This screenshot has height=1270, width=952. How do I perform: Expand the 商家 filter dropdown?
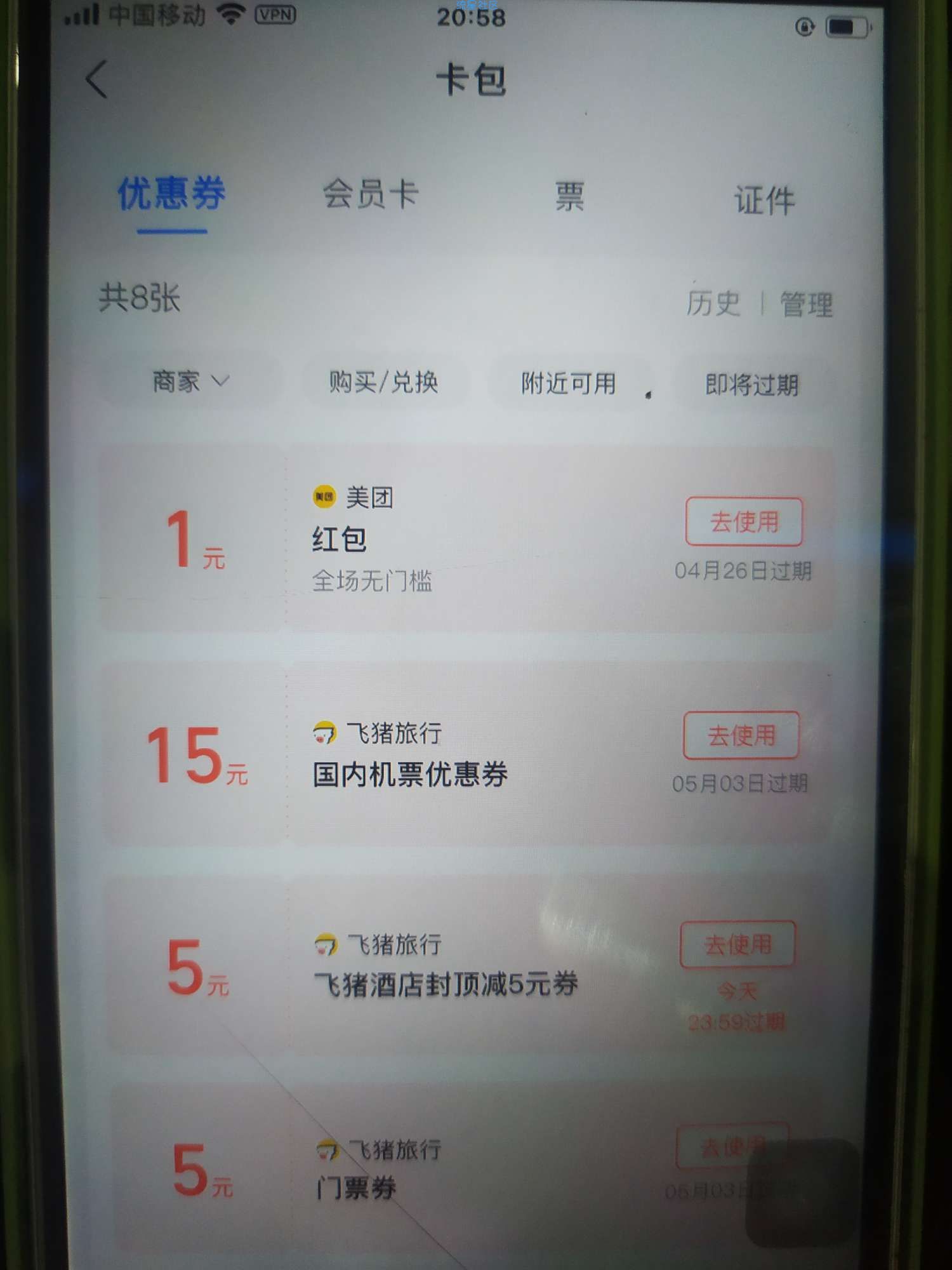[189, 382]
